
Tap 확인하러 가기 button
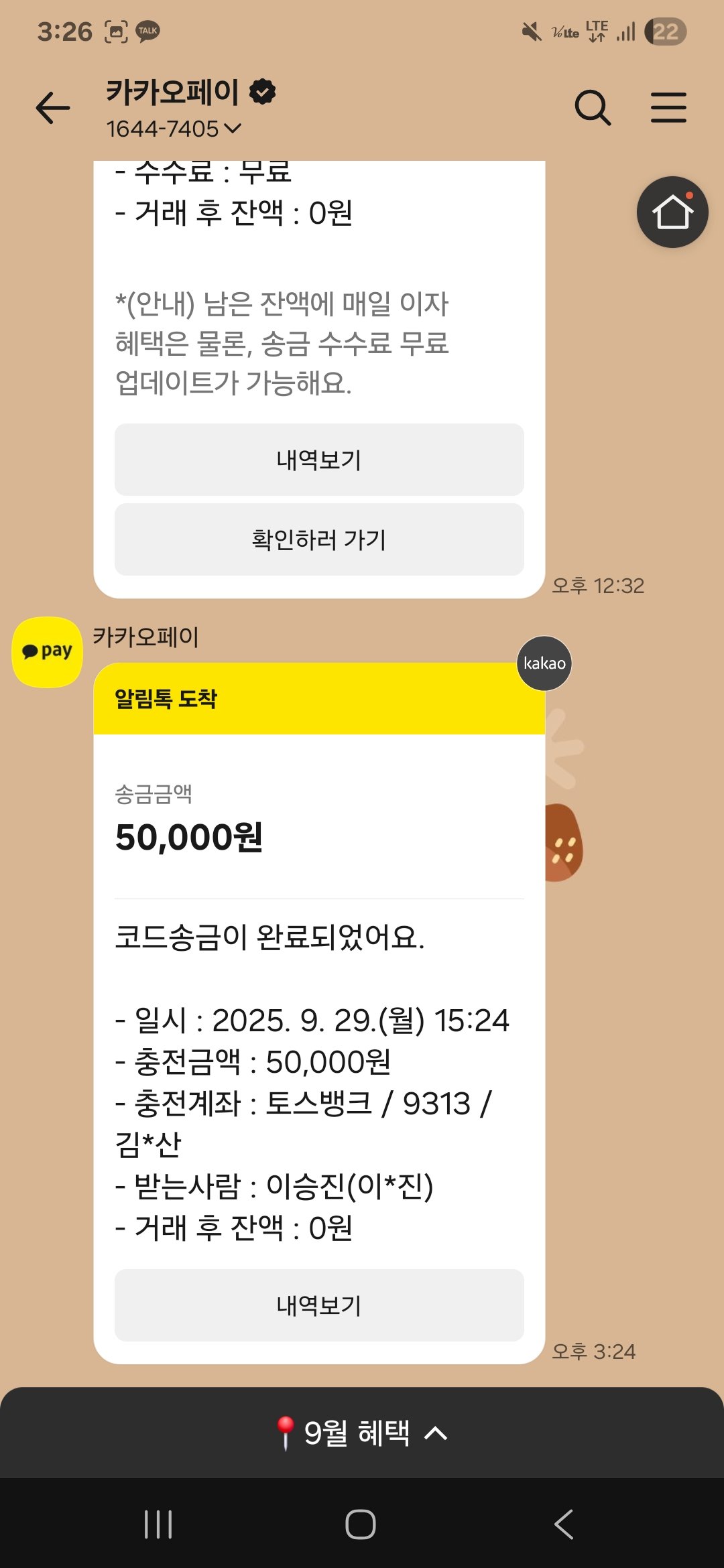(x=319, y=539)
